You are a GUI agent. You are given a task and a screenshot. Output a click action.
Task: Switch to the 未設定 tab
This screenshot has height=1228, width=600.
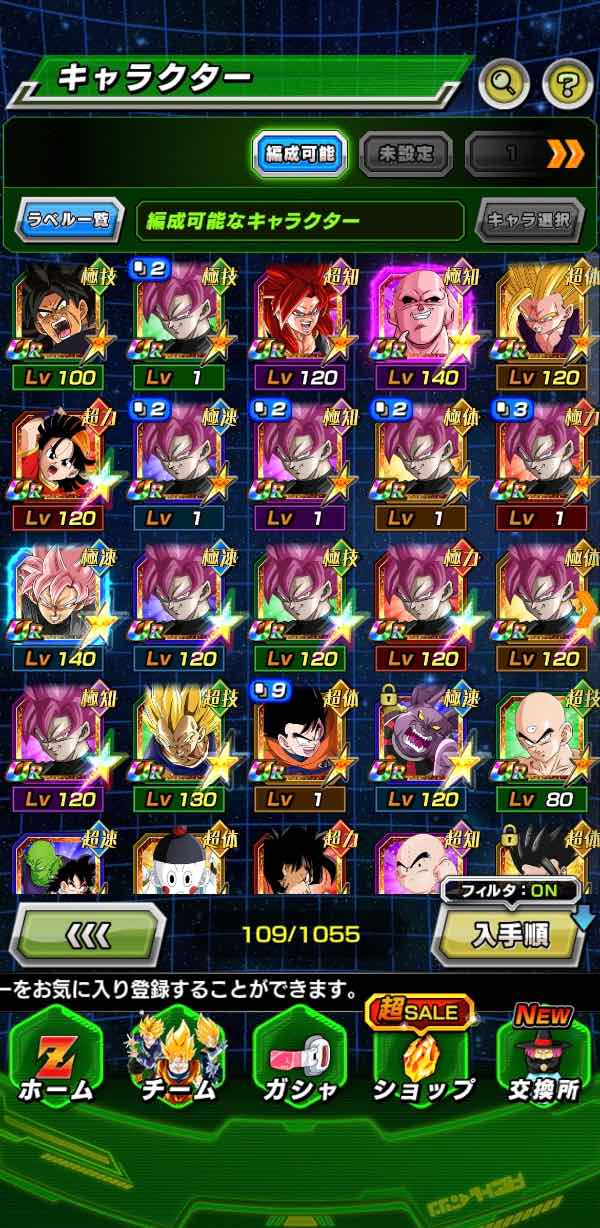(406, 154)
